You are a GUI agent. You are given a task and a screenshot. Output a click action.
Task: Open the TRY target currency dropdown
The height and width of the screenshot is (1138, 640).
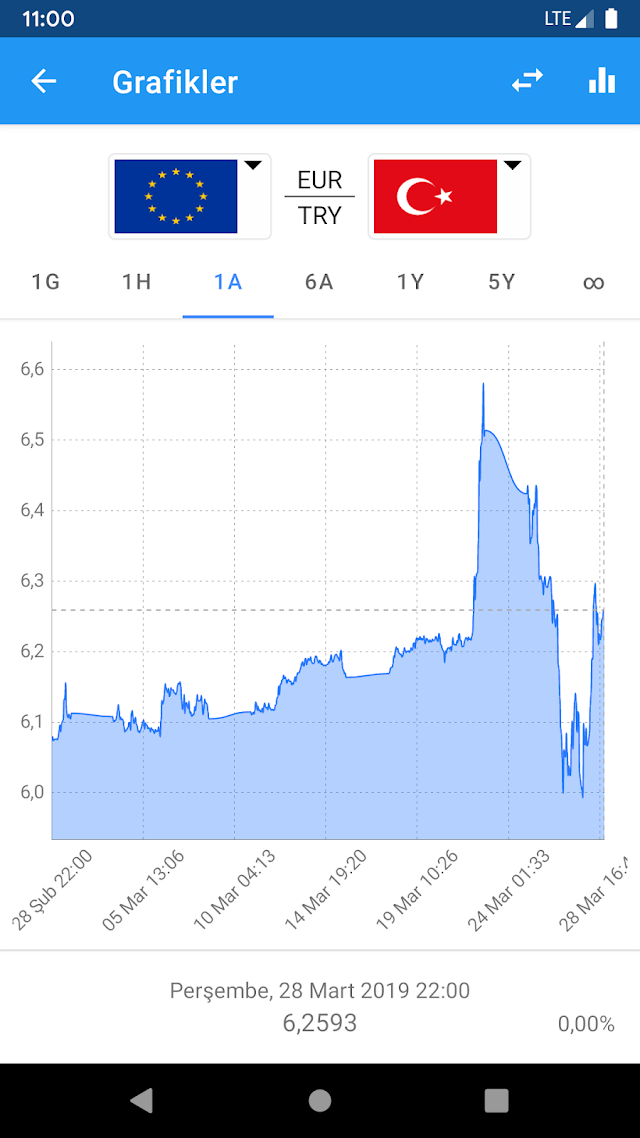[449, 196]
